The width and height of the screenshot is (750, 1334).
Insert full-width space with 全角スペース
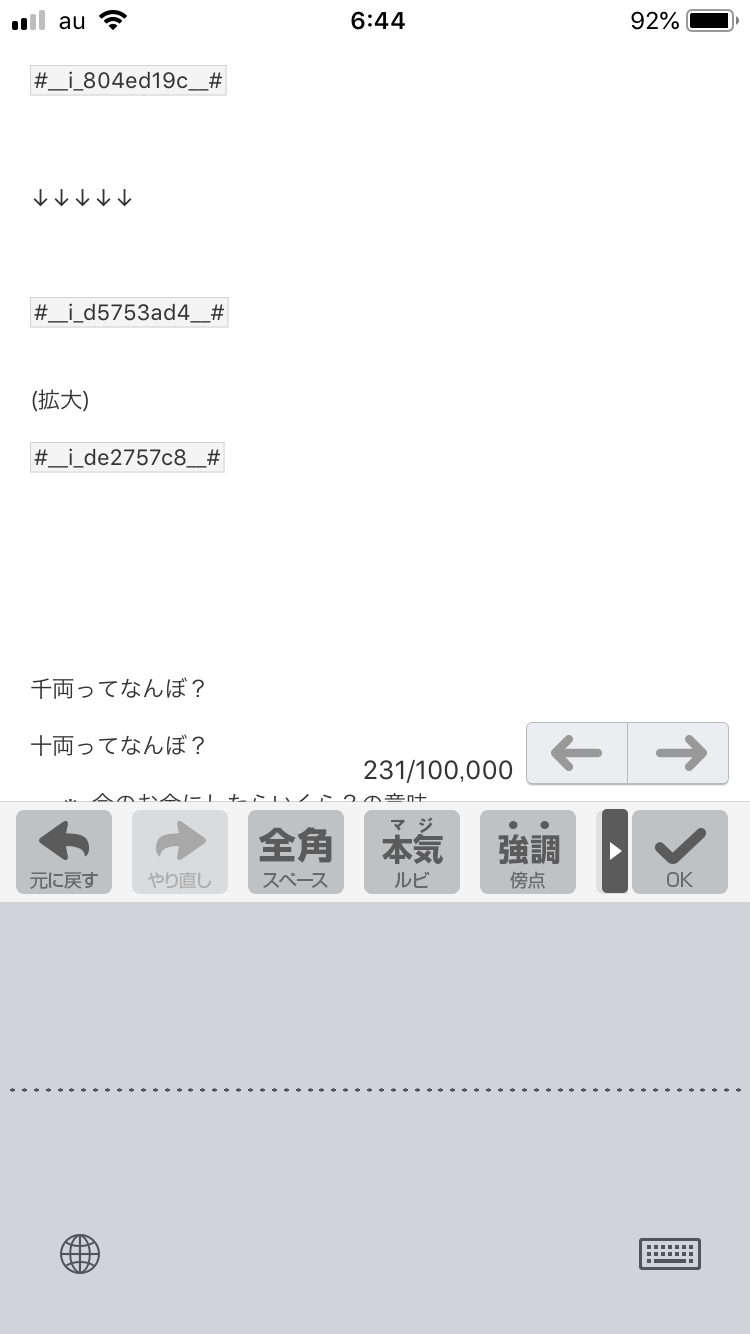pos(296,852)
